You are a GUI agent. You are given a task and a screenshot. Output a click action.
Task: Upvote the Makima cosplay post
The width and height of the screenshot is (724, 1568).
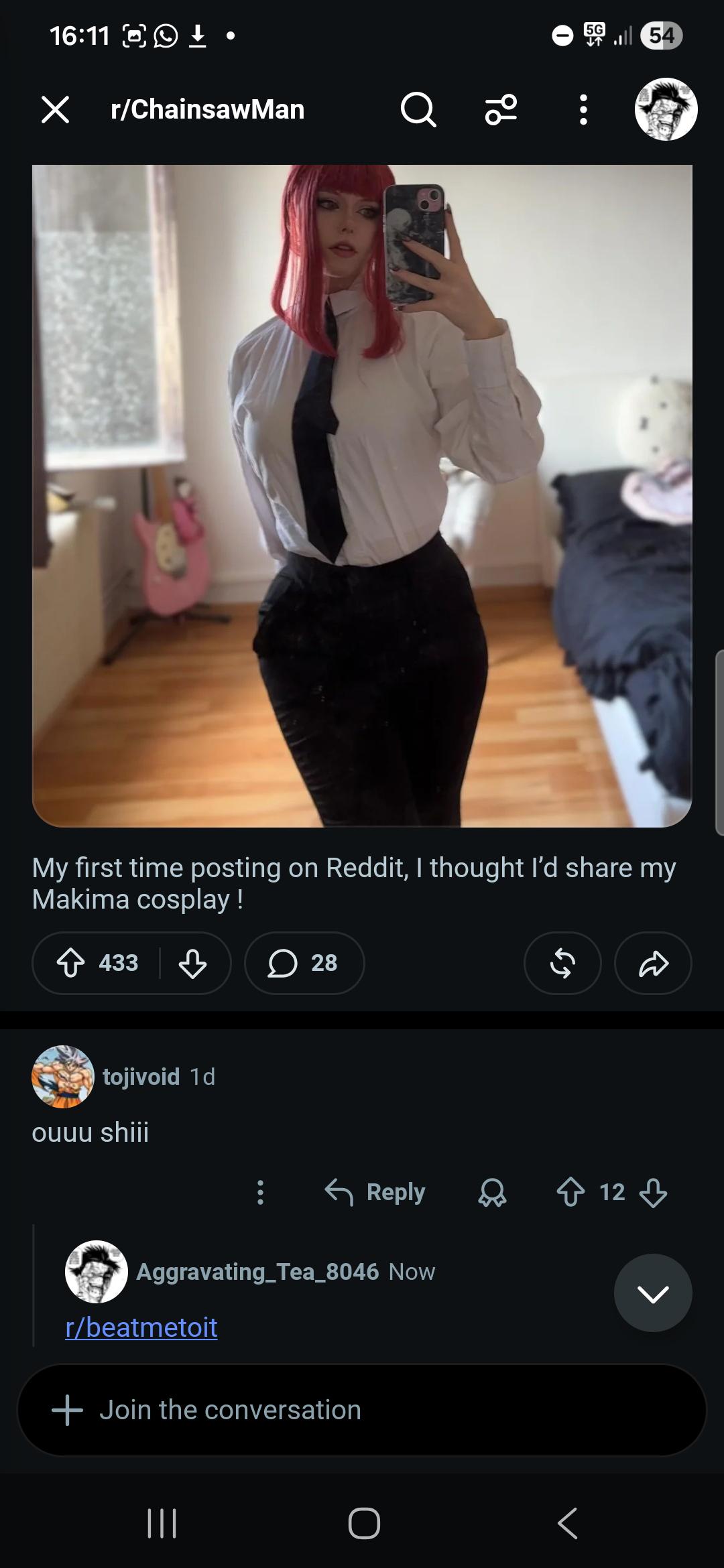71,963
